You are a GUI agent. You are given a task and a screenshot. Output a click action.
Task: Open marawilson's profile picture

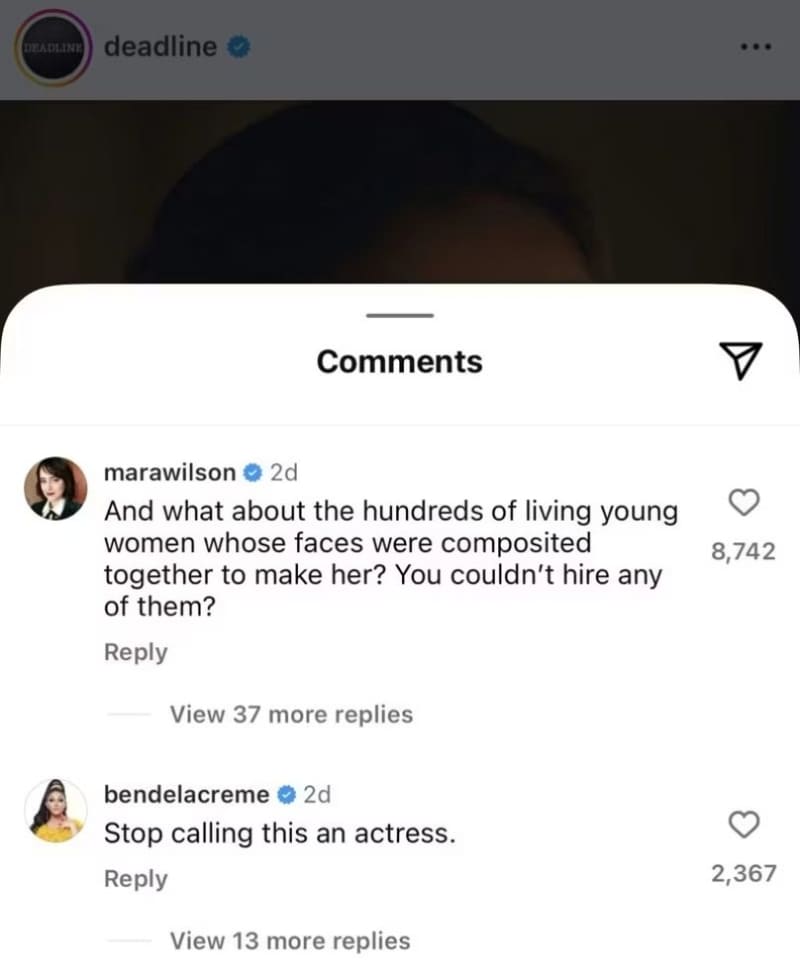53,489
